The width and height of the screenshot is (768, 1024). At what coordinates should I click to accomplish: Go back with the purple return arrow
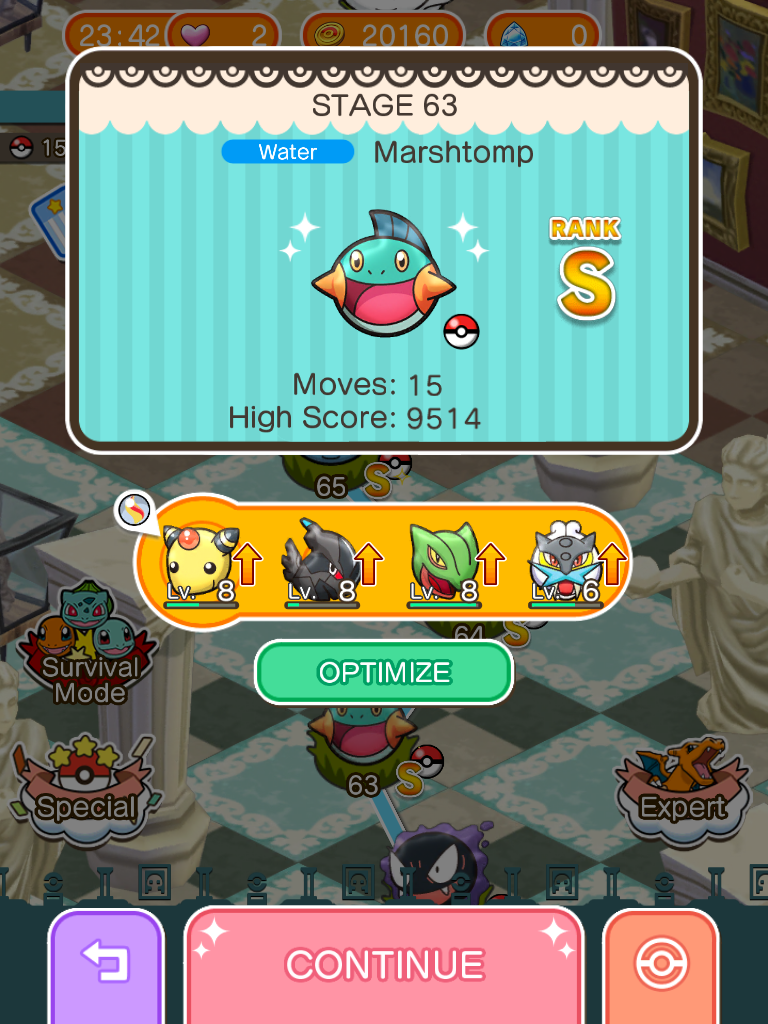point(106,964)
